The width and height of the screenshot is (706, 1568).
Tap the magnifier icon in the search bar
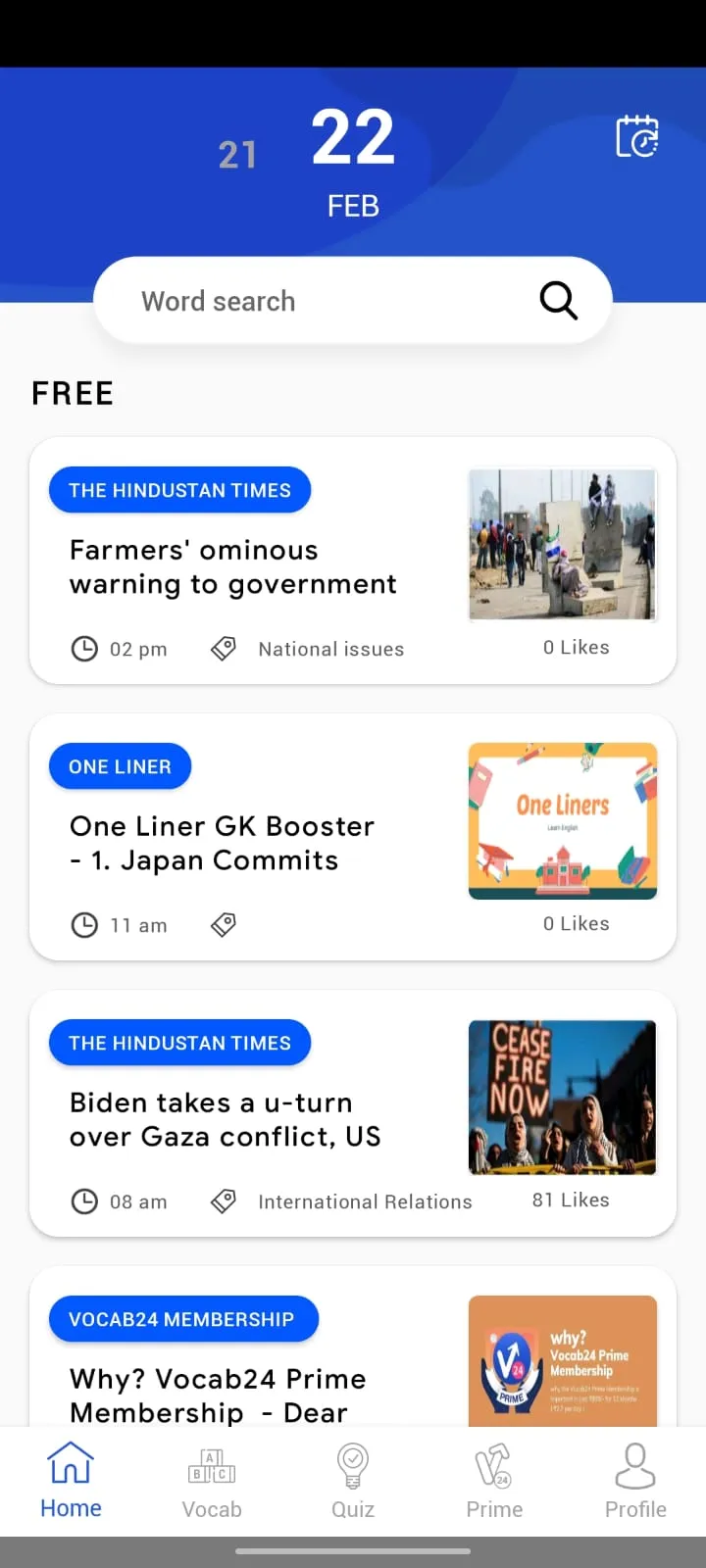tap(558, 300)
